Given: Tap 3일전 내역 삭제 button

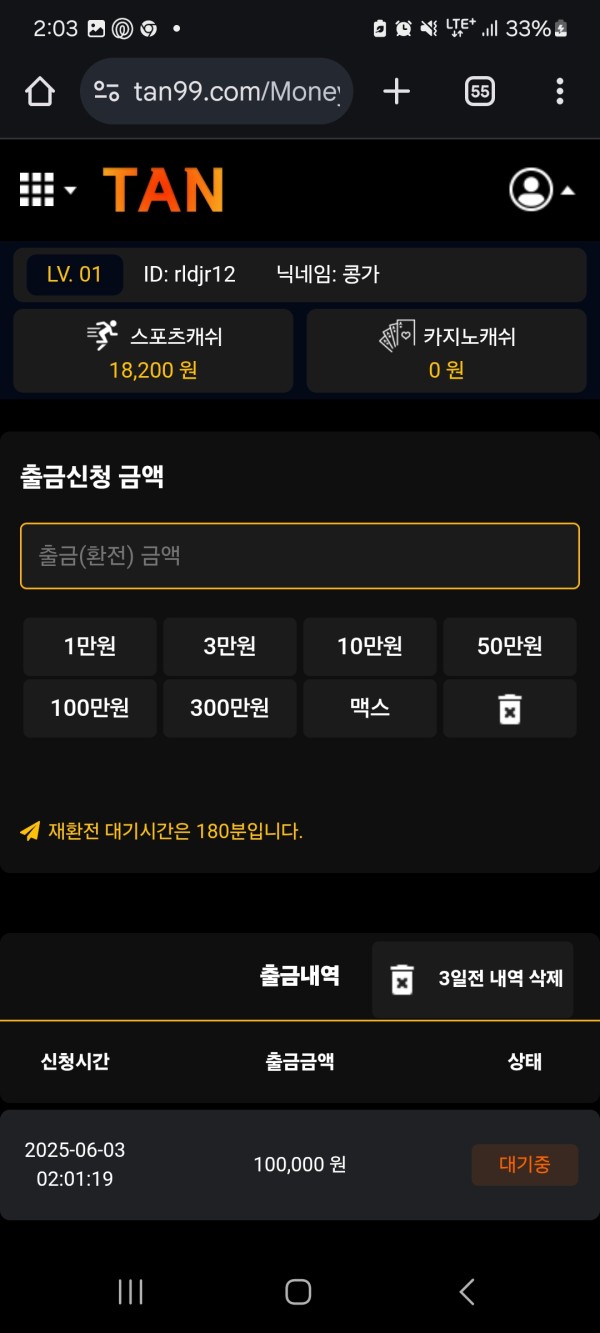Looking at the screenshot, I should tap(473, 979).
